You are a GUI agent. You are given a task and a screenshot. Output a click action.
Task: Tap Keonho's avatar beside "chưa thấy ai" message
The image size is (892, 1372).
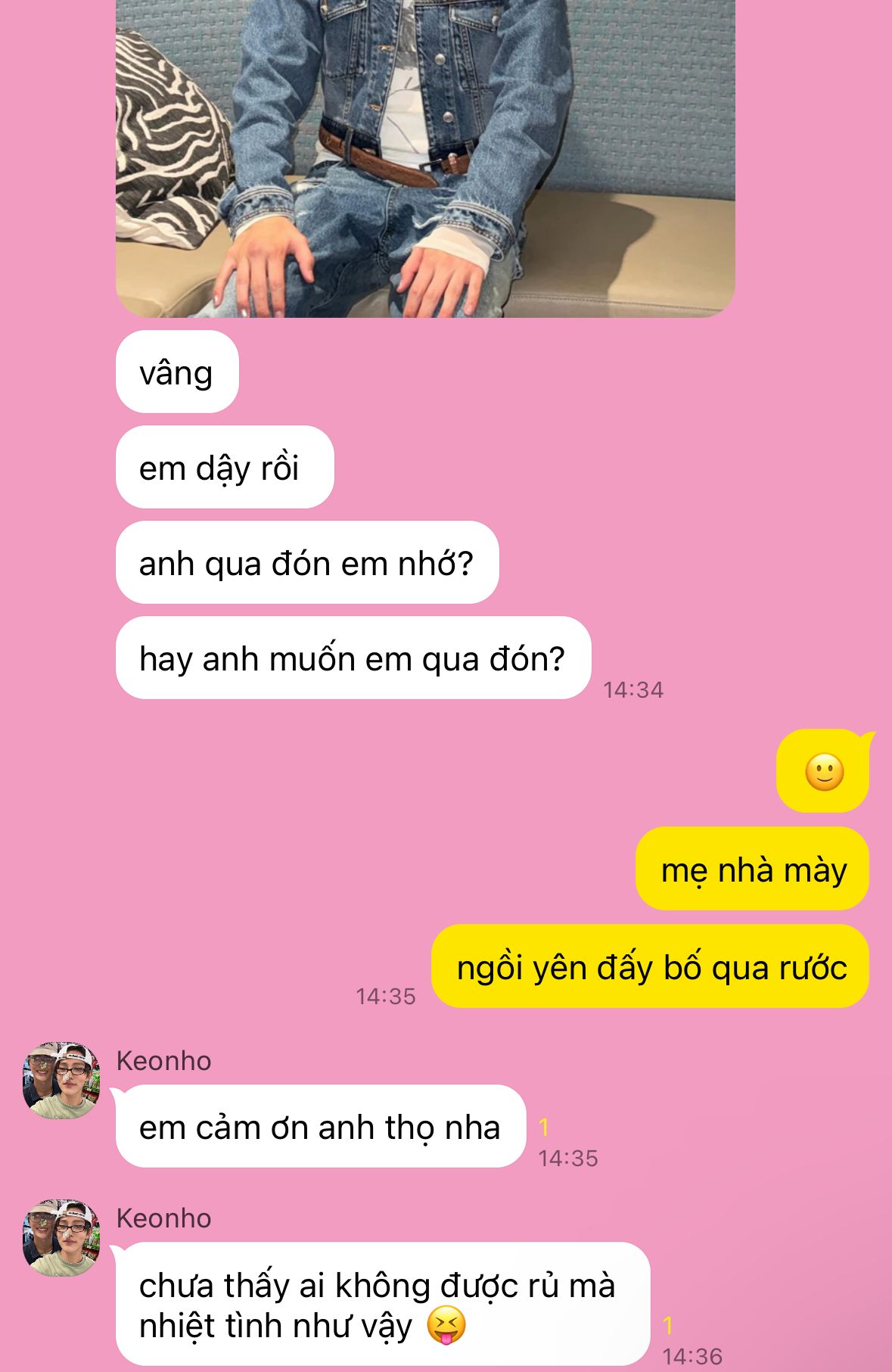[61, 1238]
